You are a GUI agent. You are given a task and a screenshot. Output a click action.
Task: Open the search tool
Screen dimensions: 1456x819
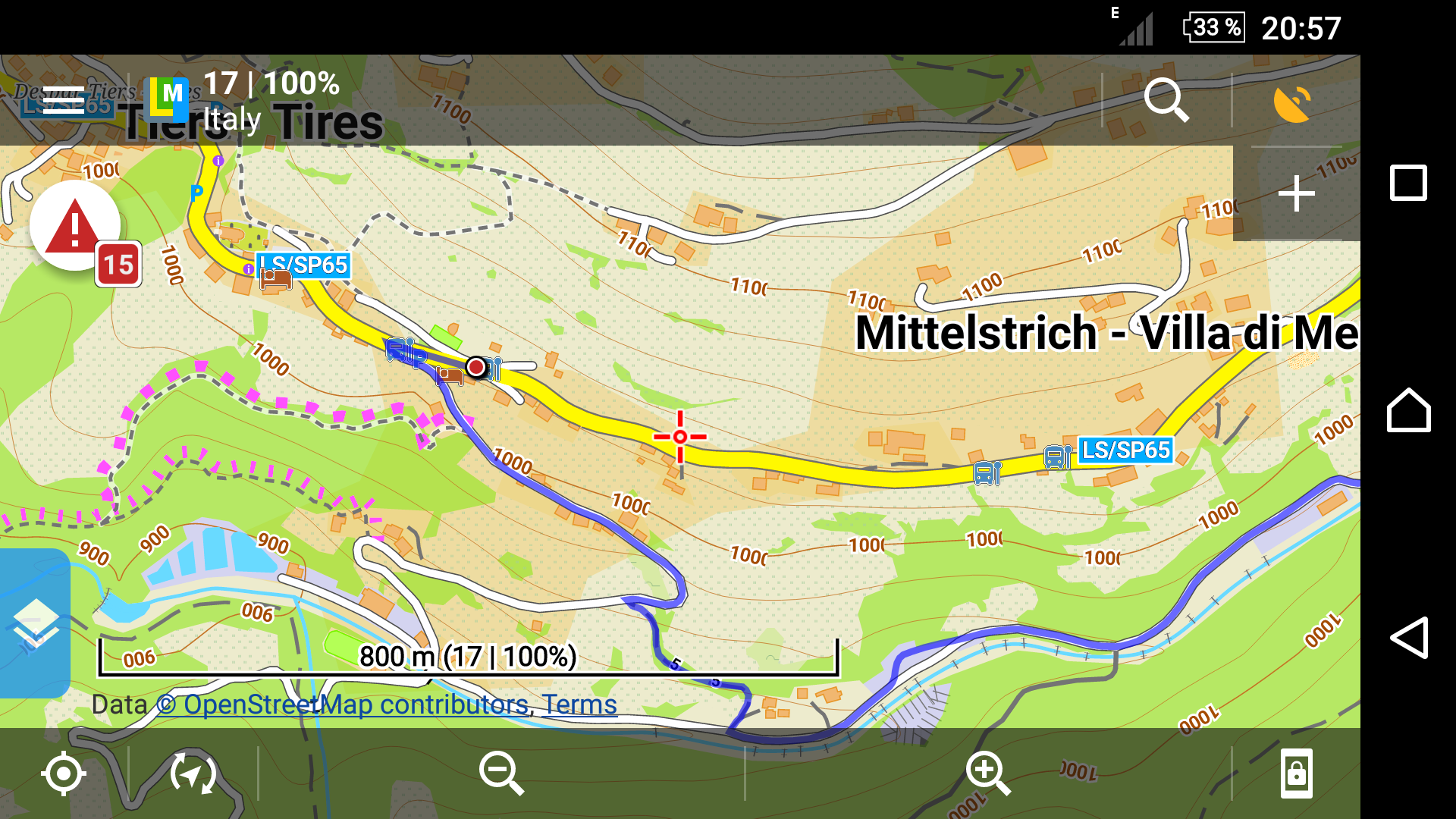pyautogui.click(x=1166, y=100)
